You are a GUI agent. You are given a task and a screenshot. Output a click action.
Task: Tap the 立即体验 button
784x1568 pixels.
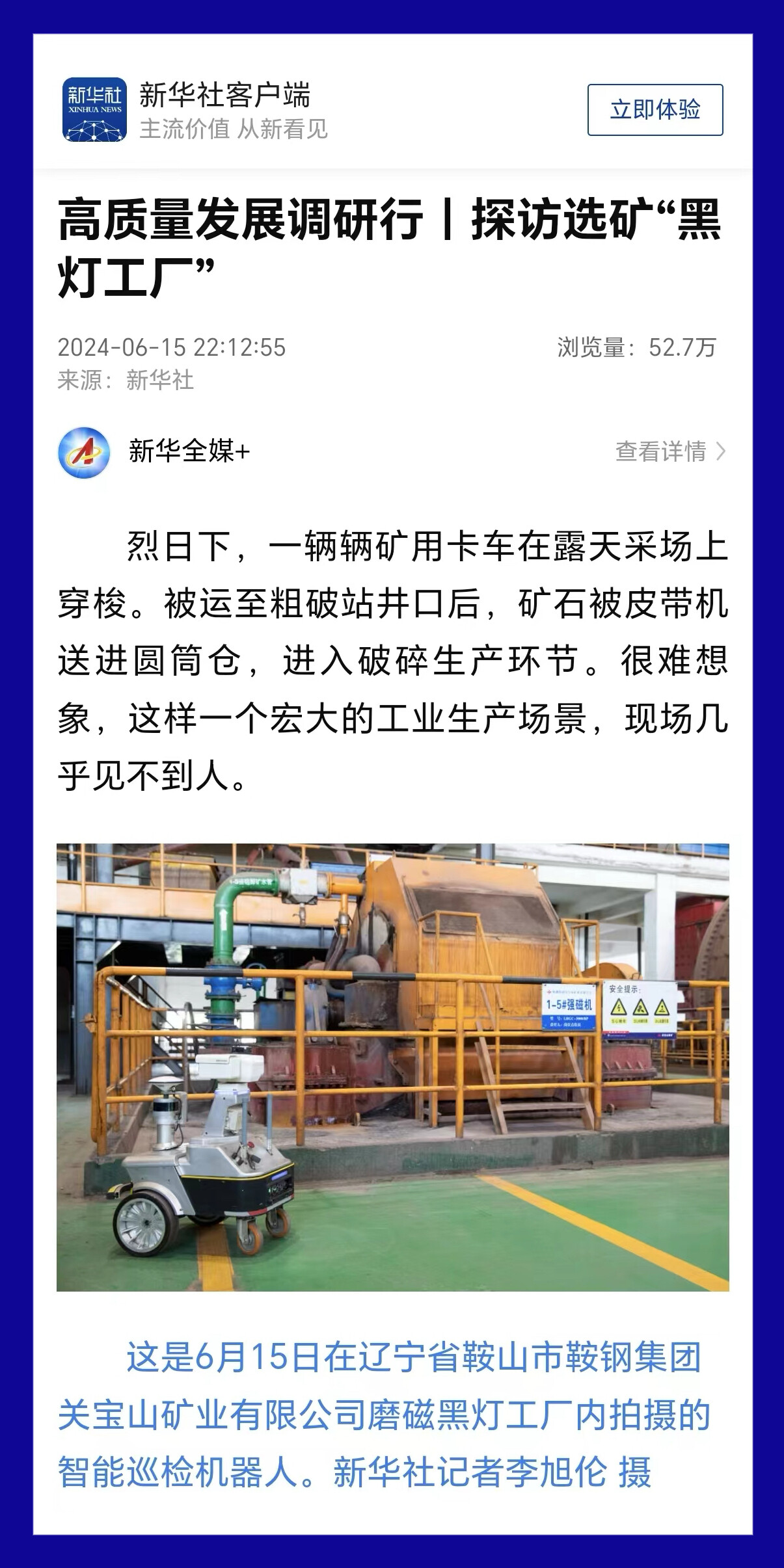pos(655,109)
